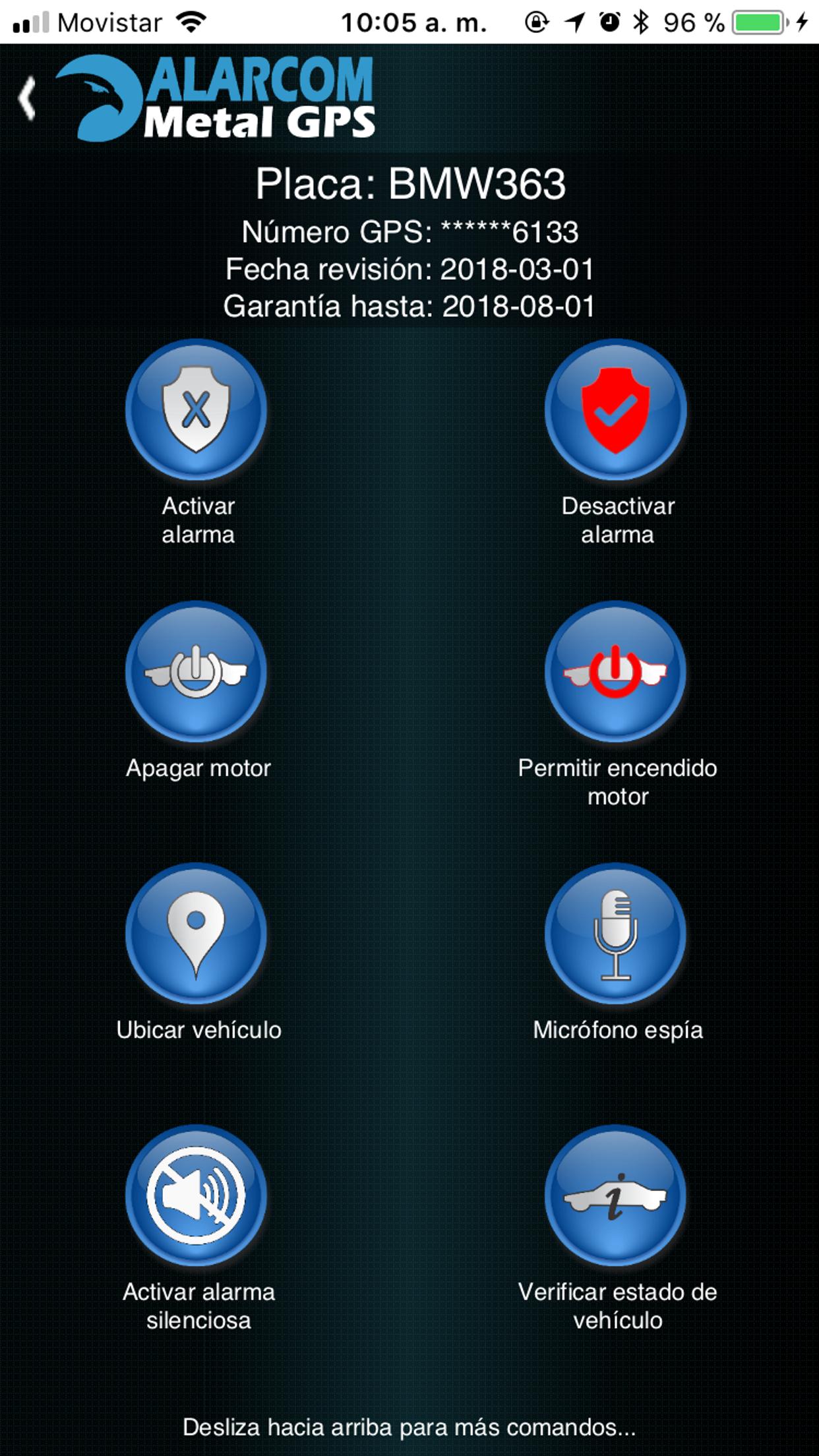819x1456 pixels.
Task: Locate the vehicle with Ubicar vehículo
Action: (x=196, y=933)
